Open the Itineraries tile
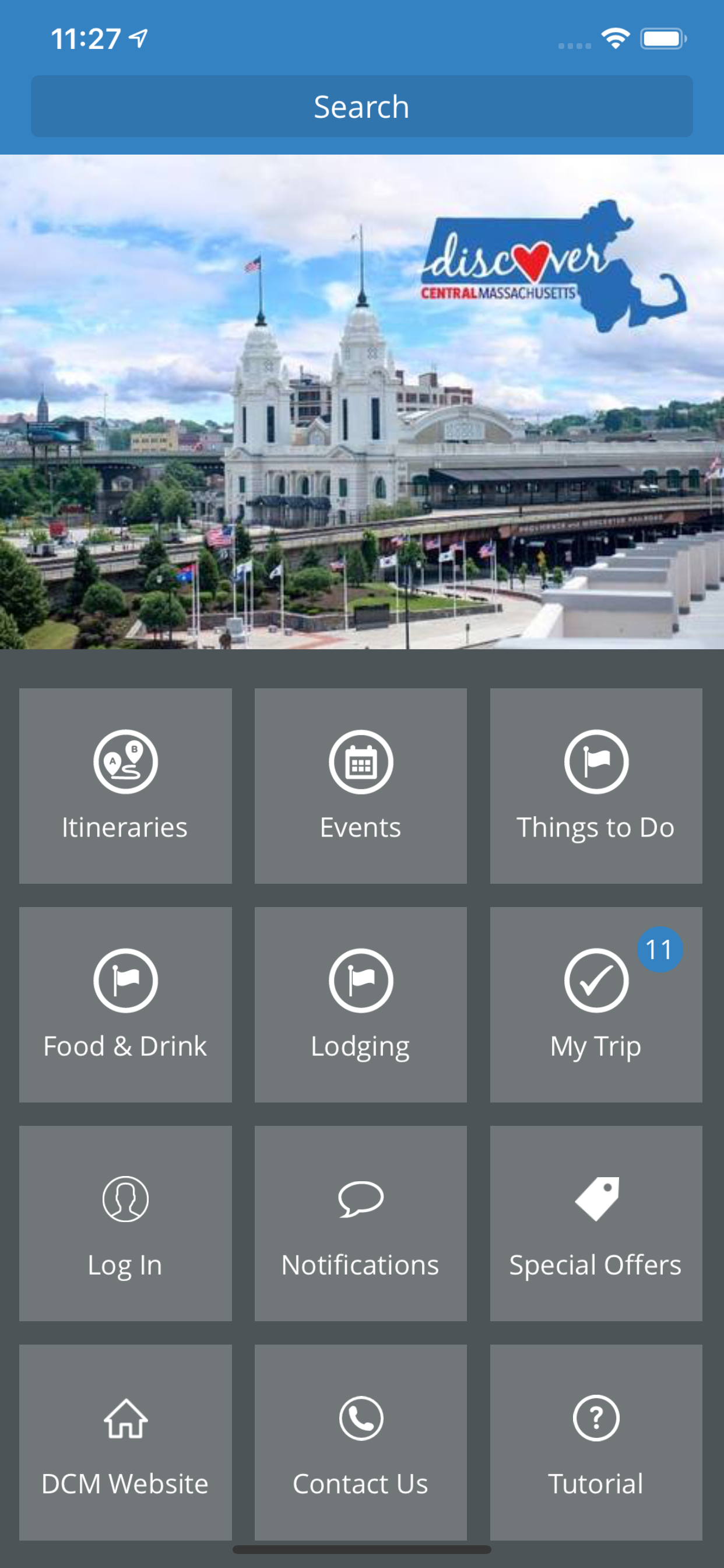Viewport: 724px width, 1568px height. pos(125,786)
